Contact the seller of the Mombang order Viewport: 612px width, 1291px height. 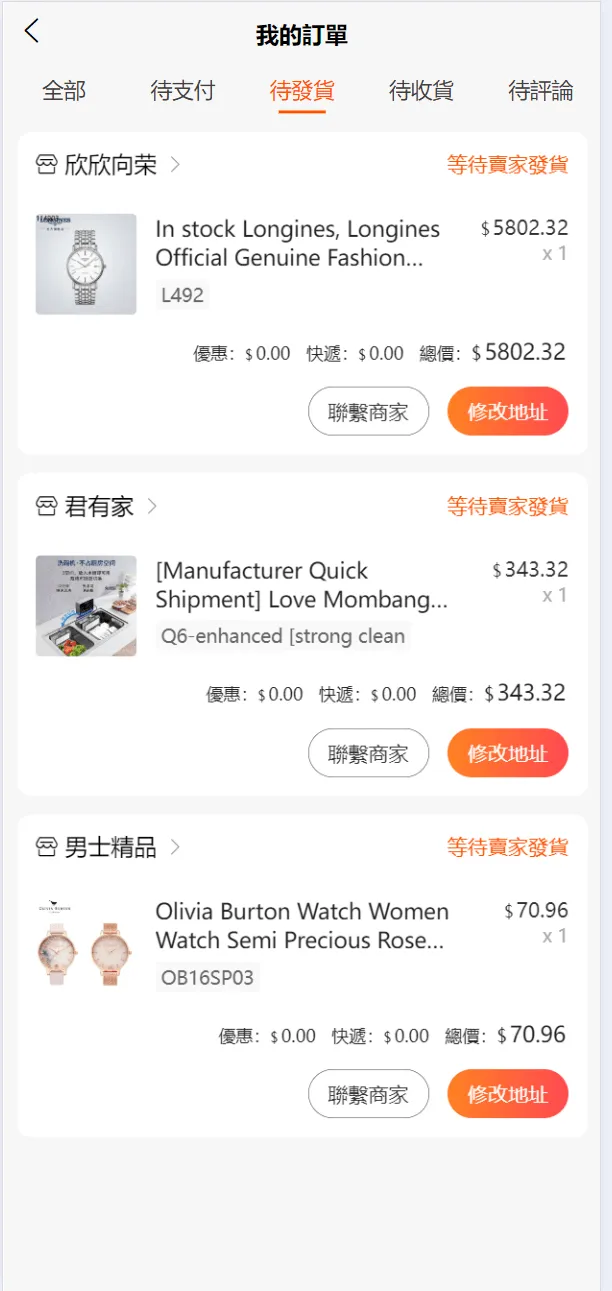(368, 753)
